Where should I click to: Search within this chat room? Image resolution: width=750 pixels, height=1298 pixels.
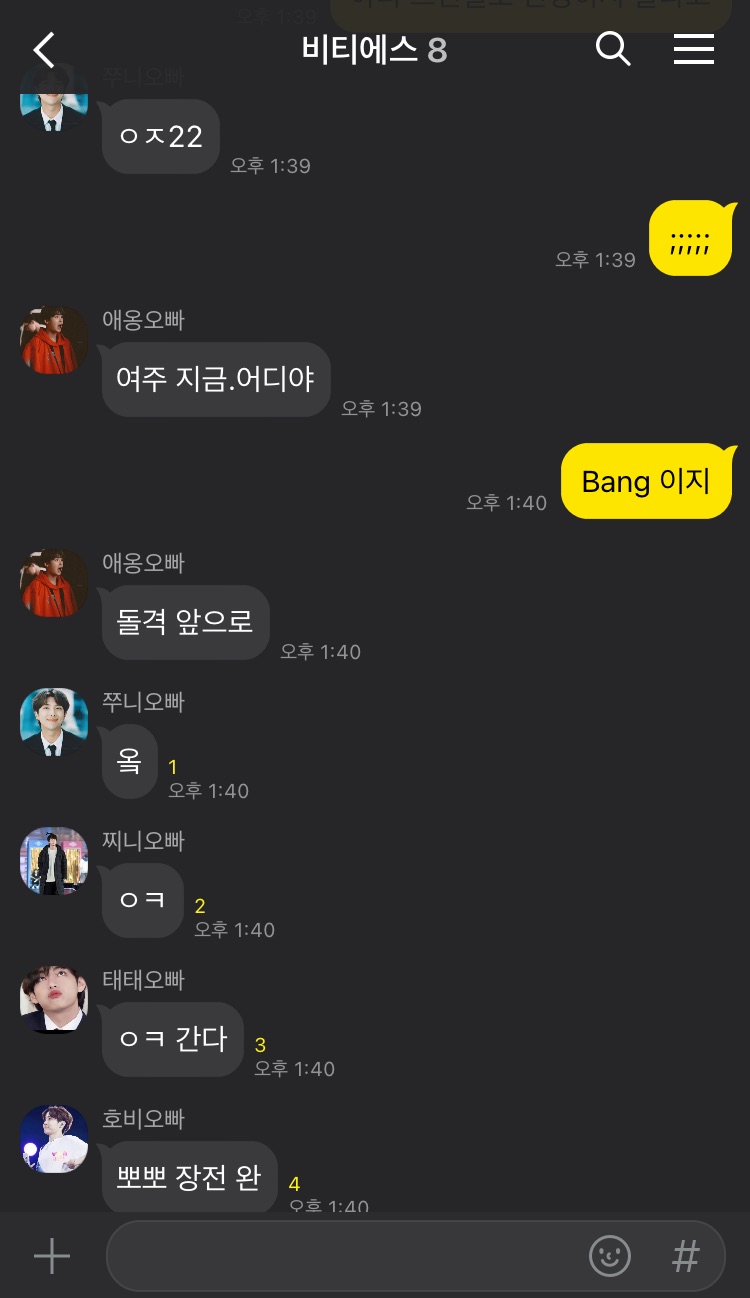click(613, 49)
